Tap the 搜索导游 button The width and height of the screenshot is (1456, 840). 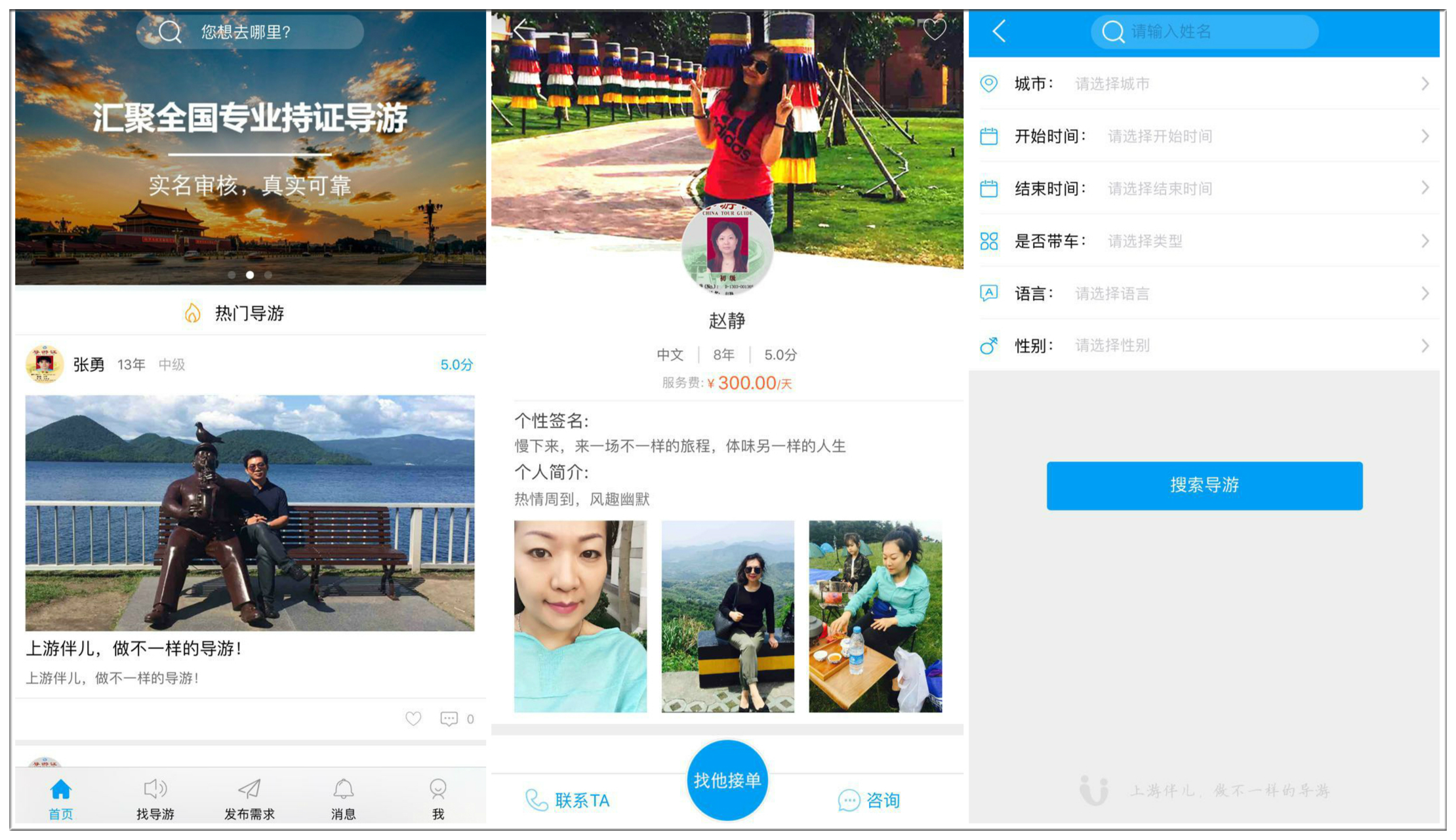tap(1204, 485)
